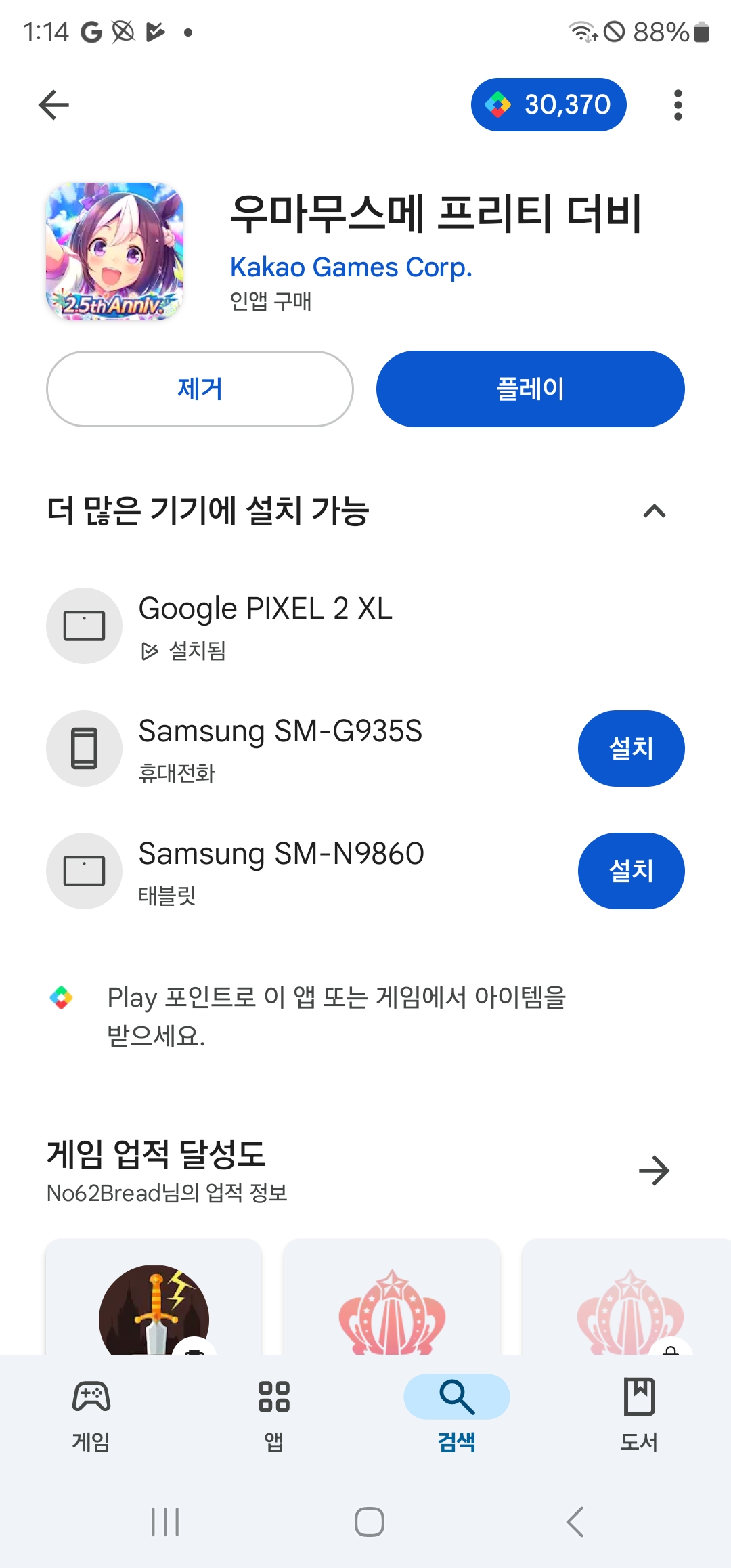This screenshot has height=1568, width=731.
Task: Open the 게임 업적 달성도 arrow
Action: 654,1171
